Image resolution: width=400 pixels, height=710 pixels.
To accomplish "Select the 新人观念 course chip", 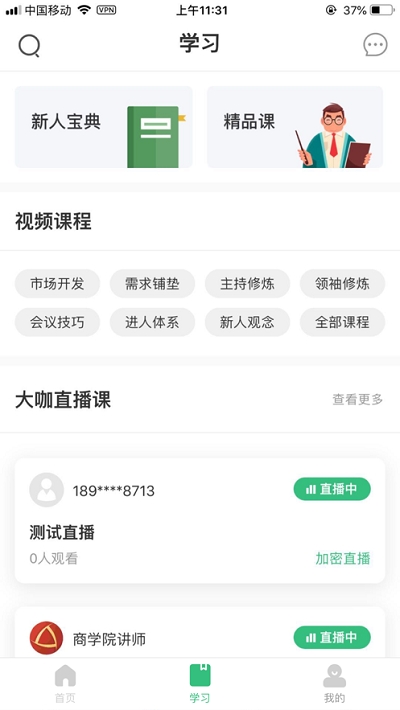I will pos(247,322).
